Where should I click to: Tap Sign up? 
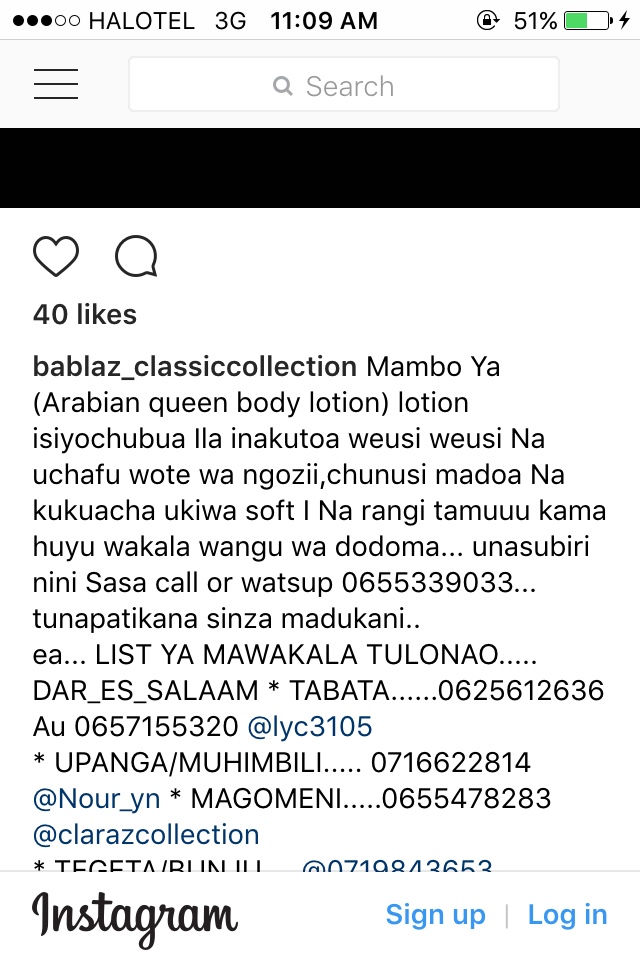click(x=435, y=915)
